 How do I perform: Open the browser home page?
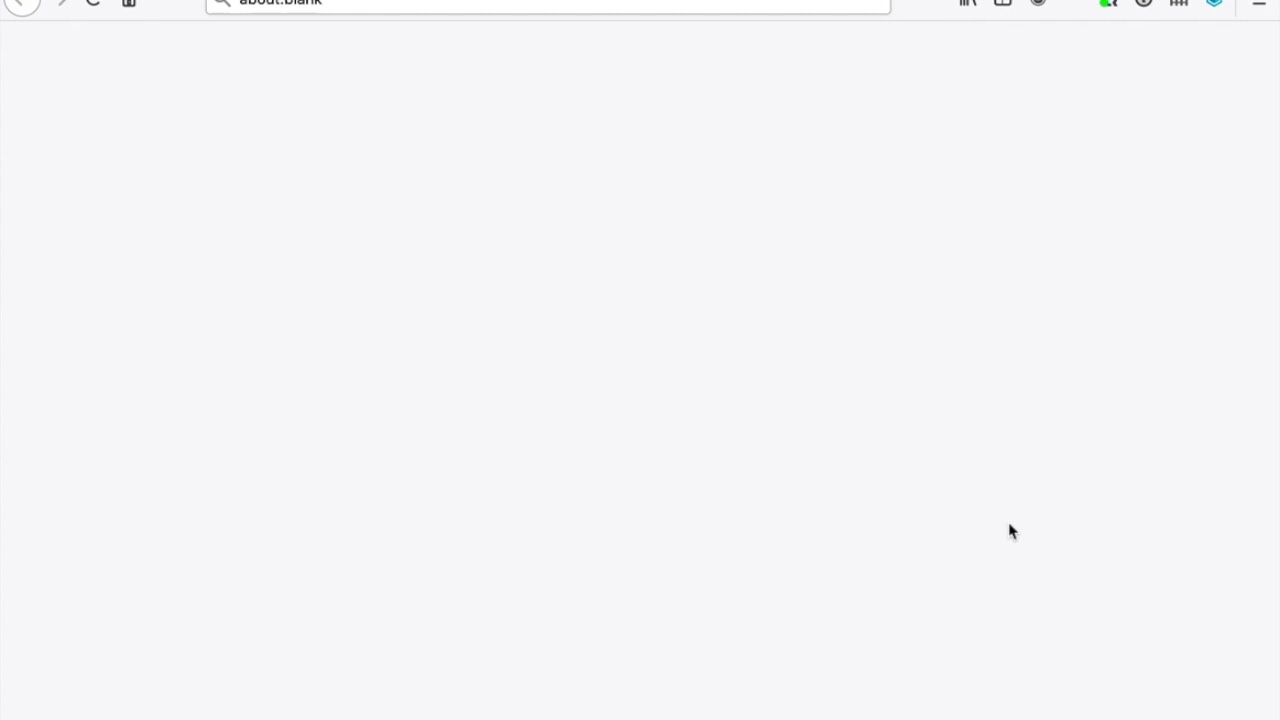tap(129, 3)
